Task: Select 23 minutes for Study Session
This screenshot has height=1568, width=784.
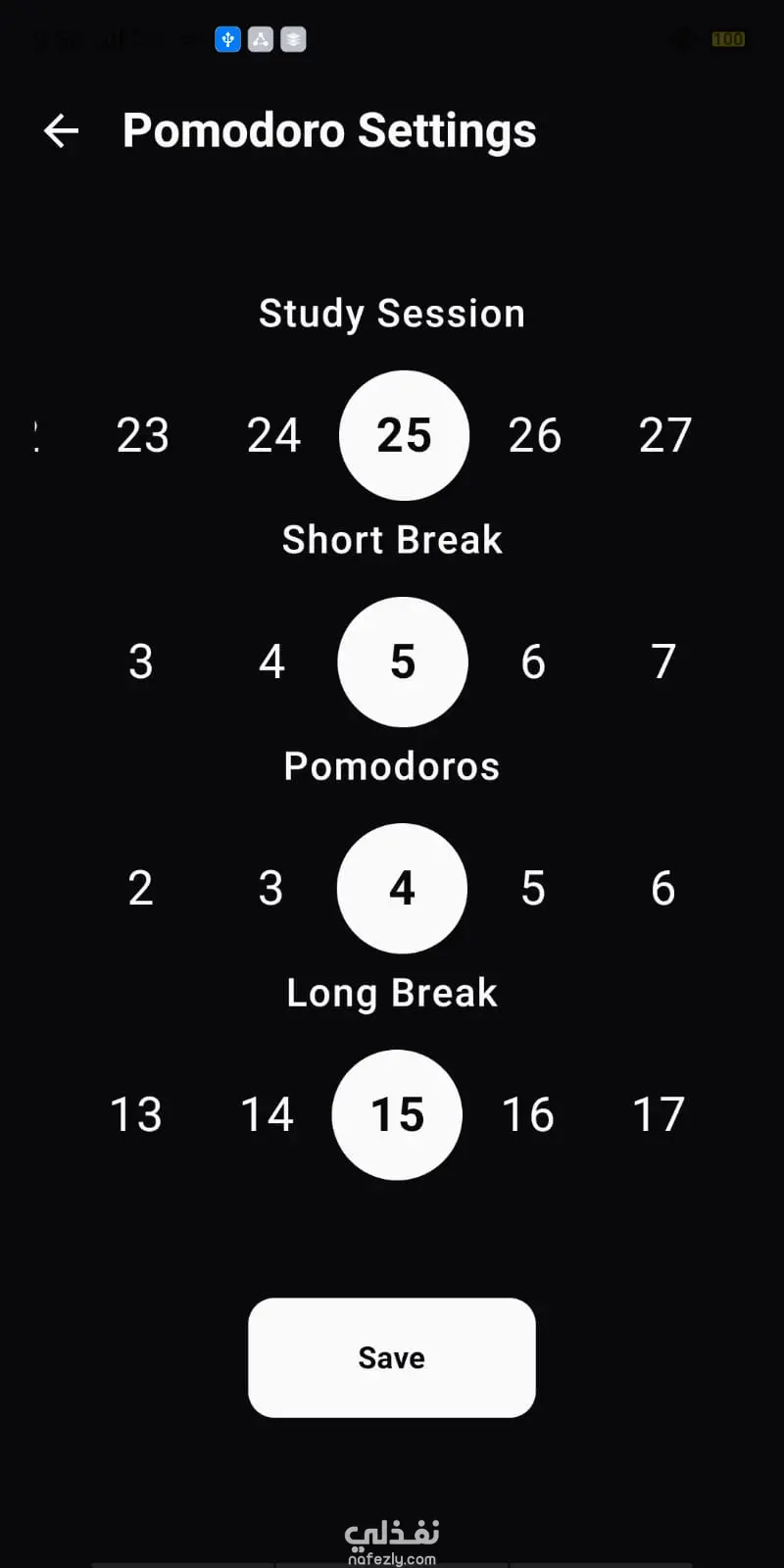Action: click(x=143, y=435)
